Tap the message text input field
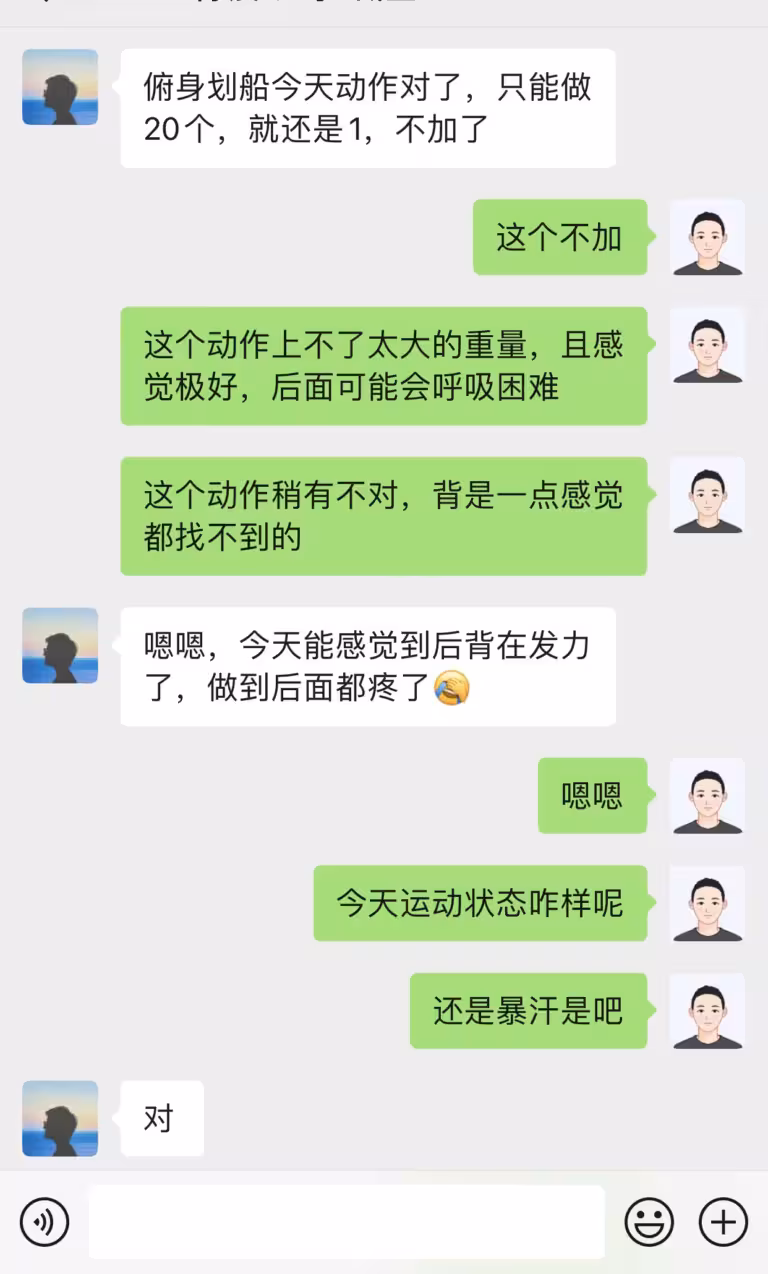Image resolution: width=768 pixels, height=1274 pixels. pyautogui.click(x=346, y=1222)
